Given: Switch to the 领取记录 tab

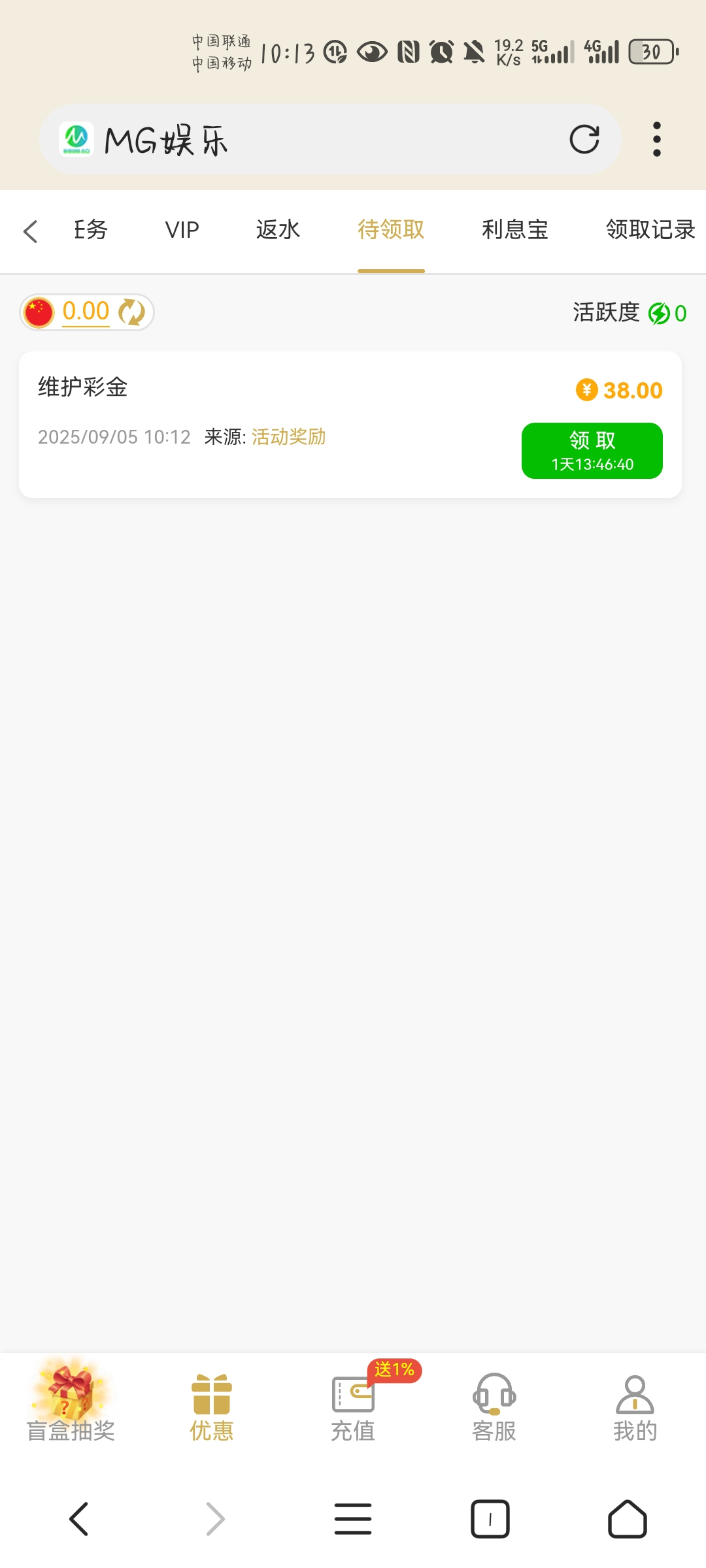Looking at the screenshot, I should [x=650, y=230].
